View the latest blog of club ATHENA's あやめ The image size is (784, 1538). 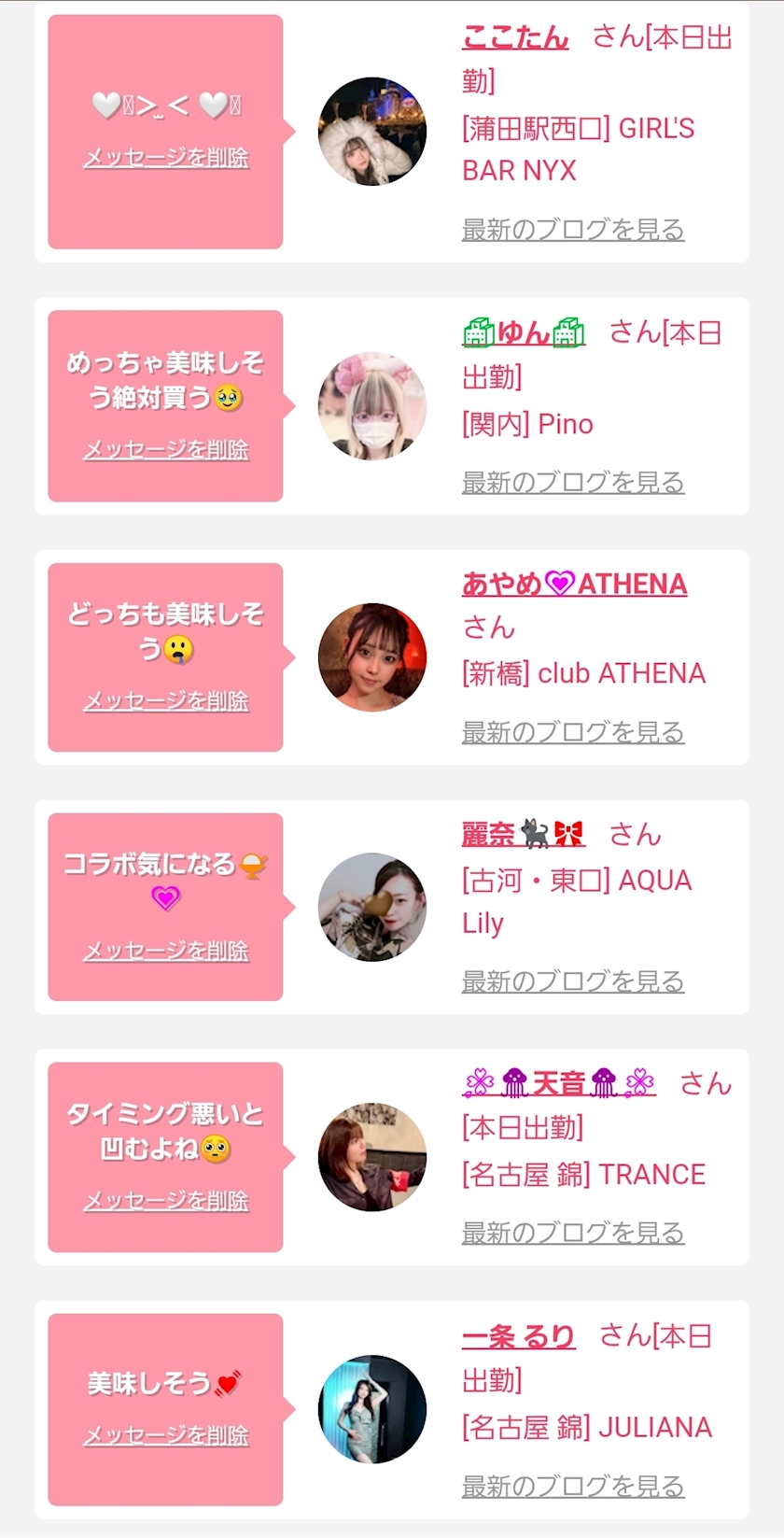point(573,732)
